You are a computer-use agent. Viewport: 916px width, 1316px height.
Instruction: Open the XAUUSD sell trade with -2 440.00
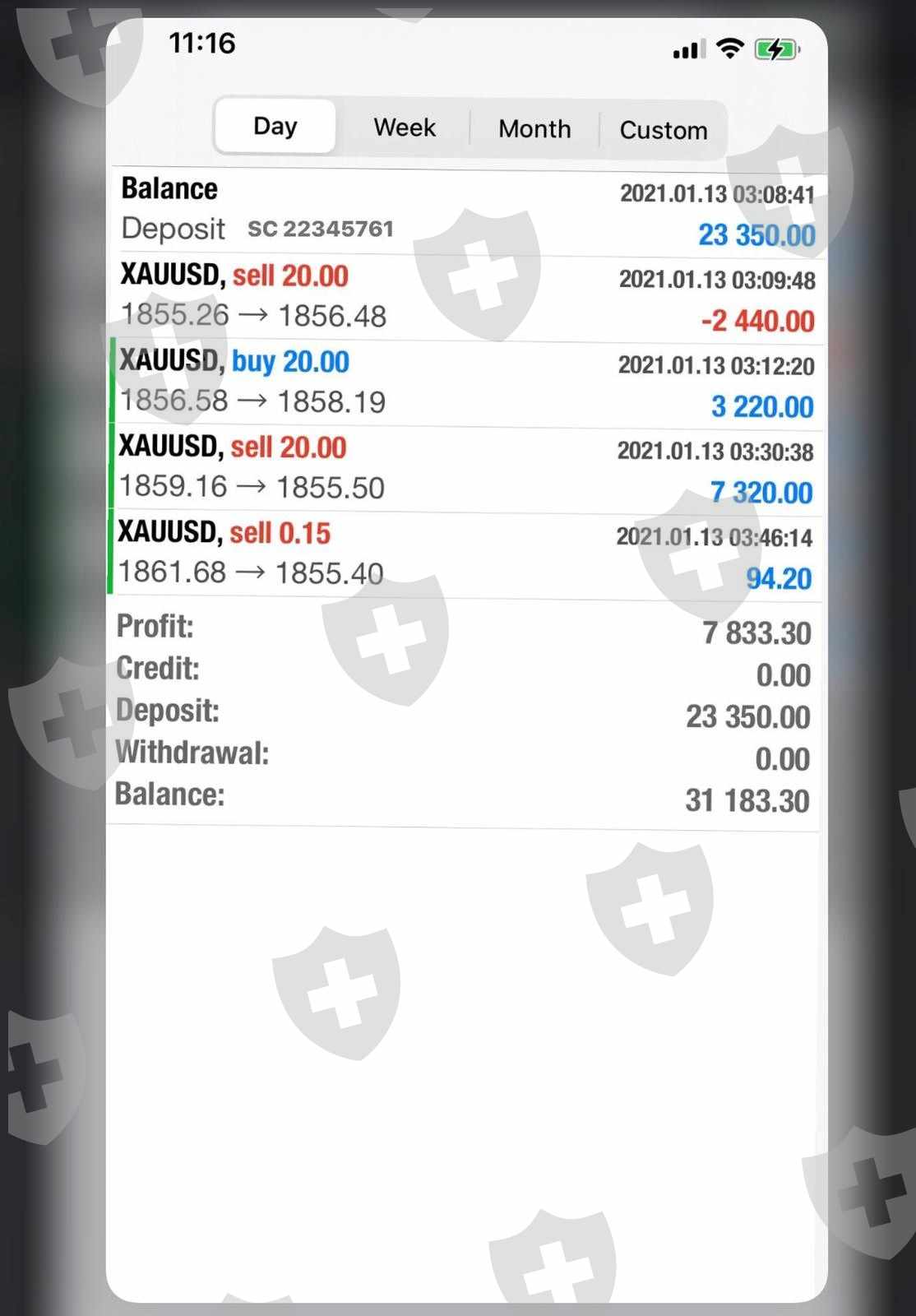tap(467, 298)
